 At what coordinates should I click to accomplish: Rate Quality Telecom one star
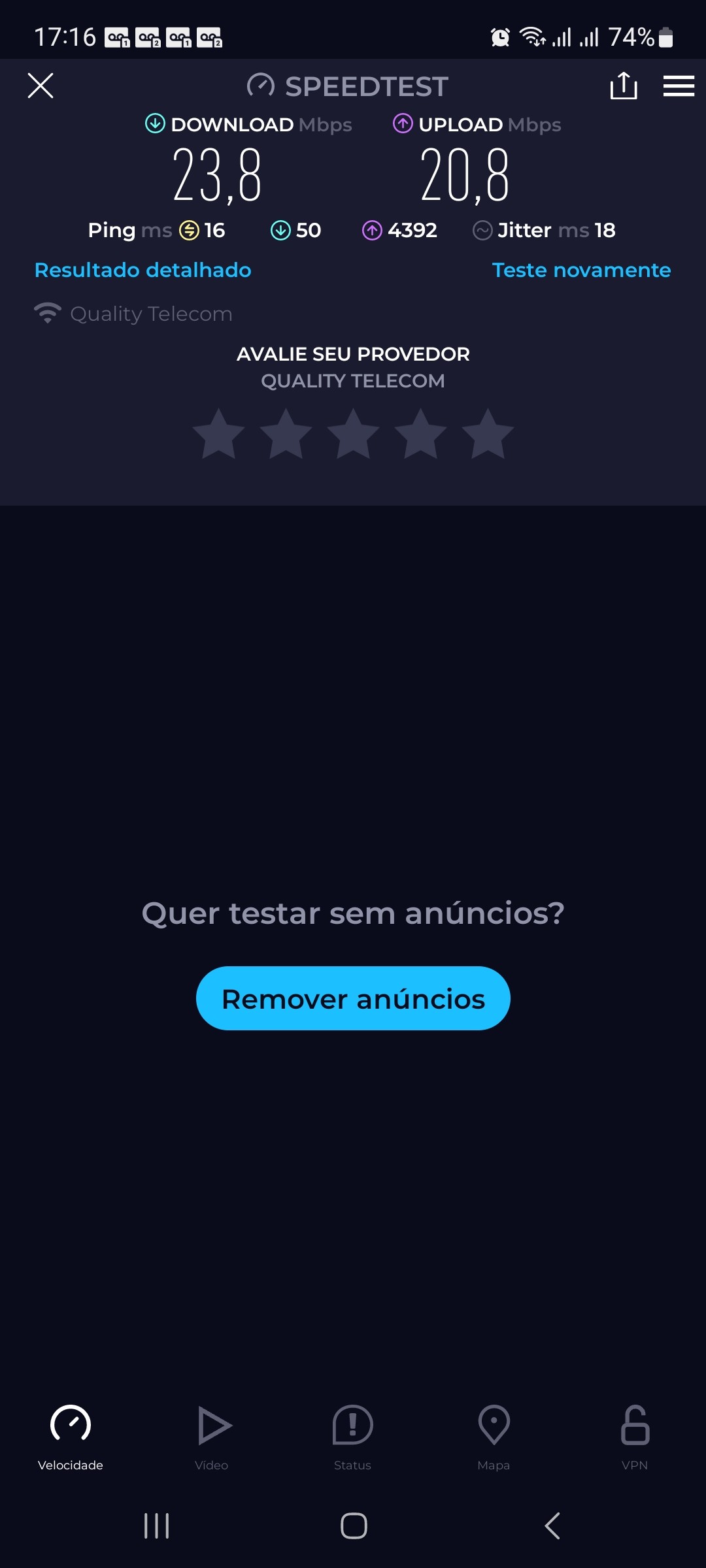click(x=218, y=434)
